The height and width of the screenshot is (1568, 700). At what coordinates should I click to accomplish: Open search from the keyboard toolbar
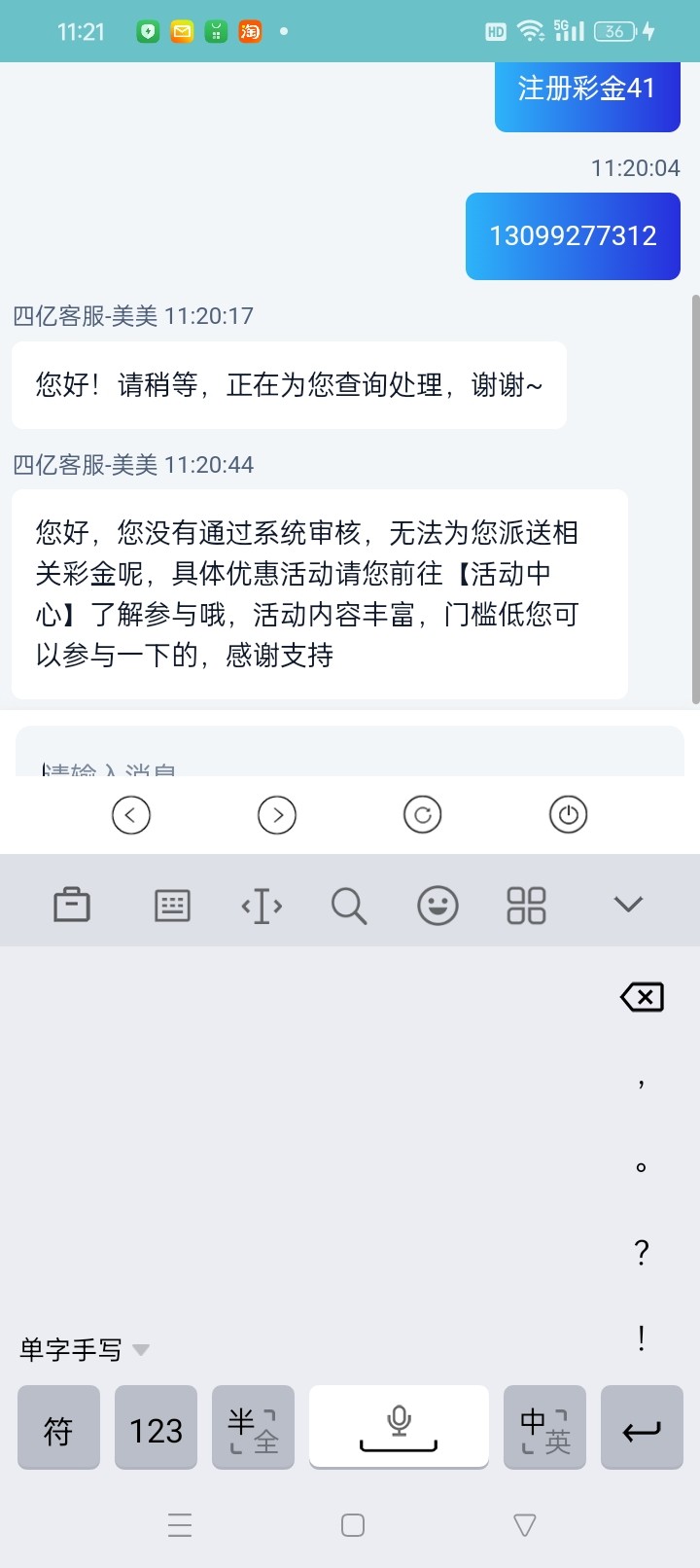point(348,906)
